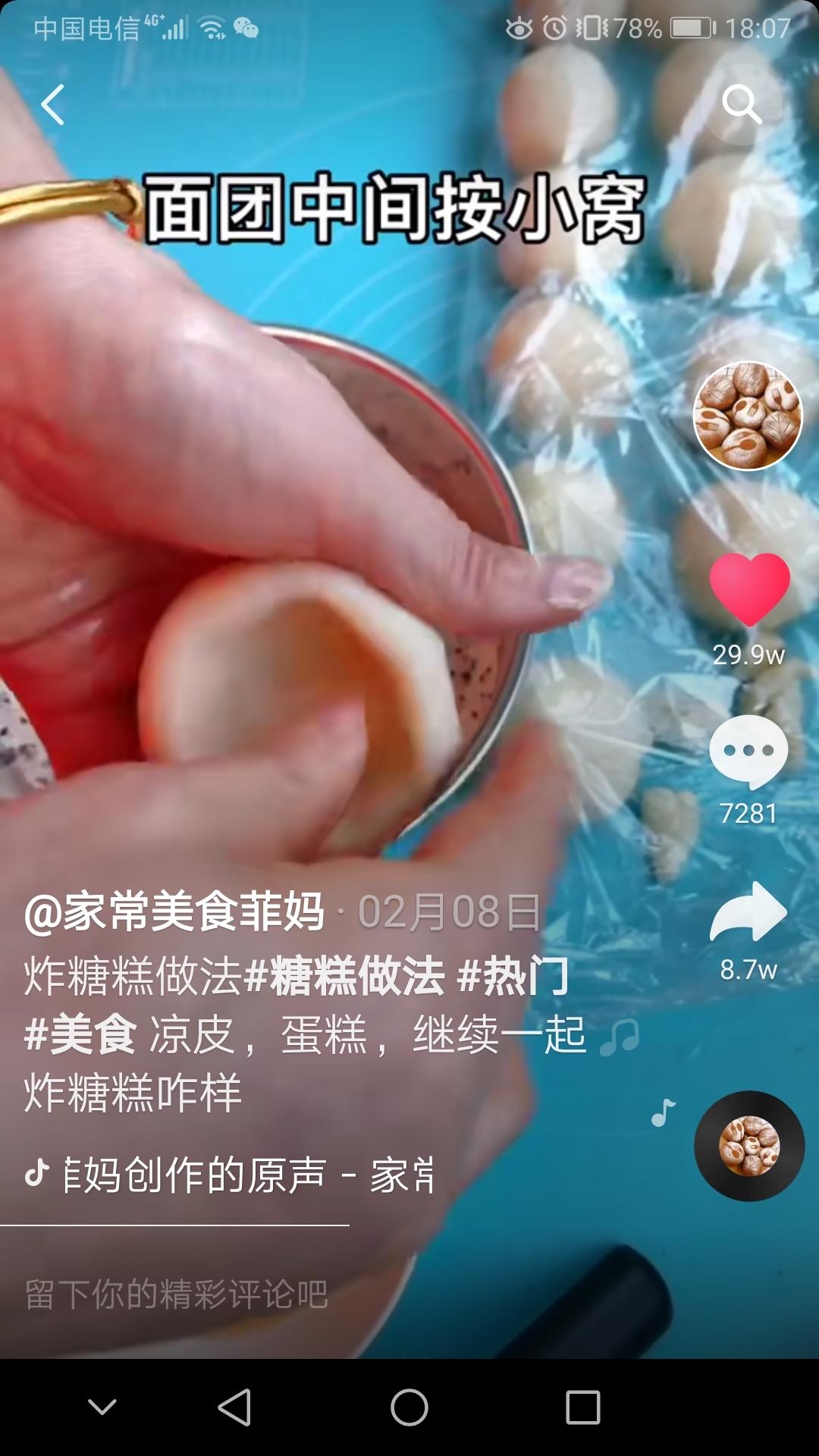
Task: Open the search magnifier icon
Action: coord(742,104)
